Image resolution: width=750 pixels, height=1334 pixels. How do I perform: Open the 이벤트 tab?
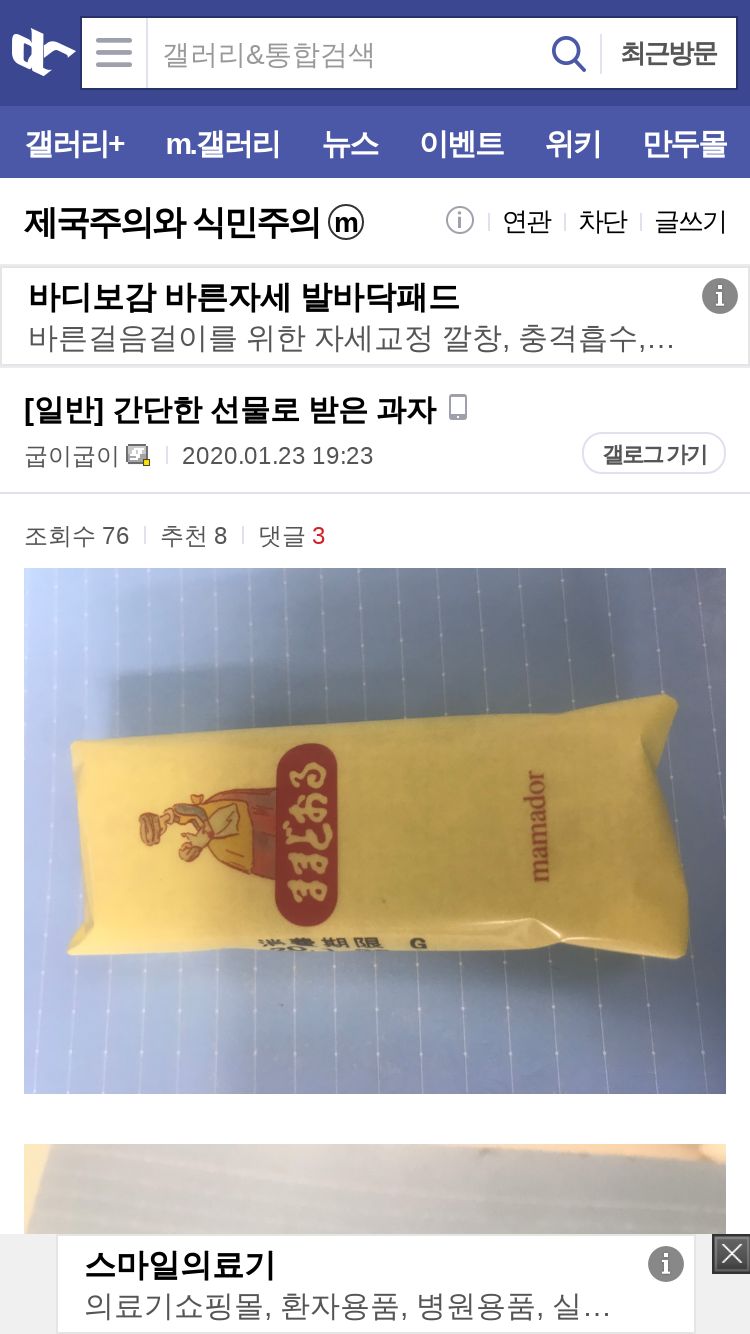coord(462,143)
